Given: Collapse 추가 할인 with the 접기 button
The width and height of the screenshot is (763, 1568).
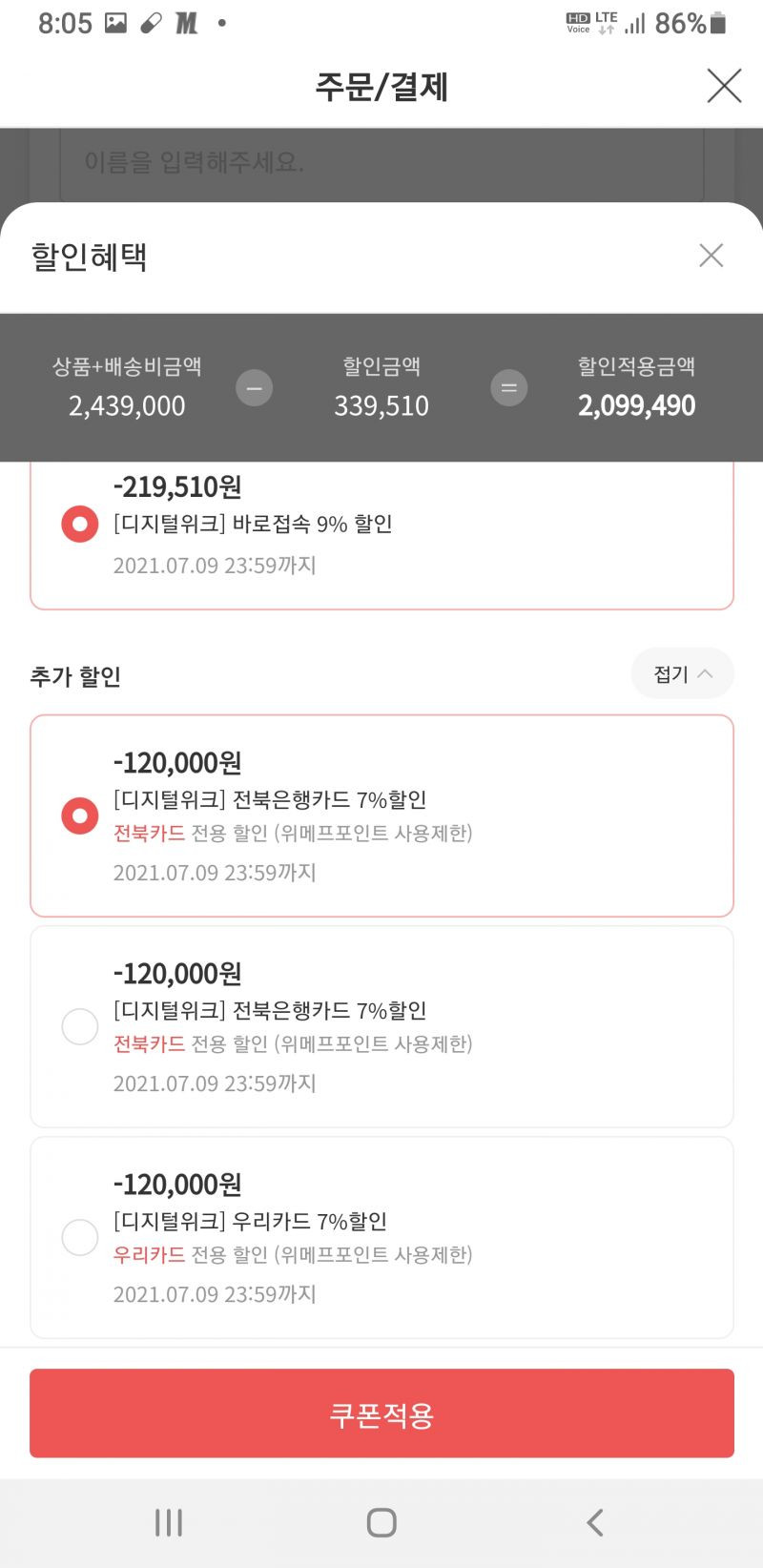Looking at the screenshot, I should click(682, 673).
